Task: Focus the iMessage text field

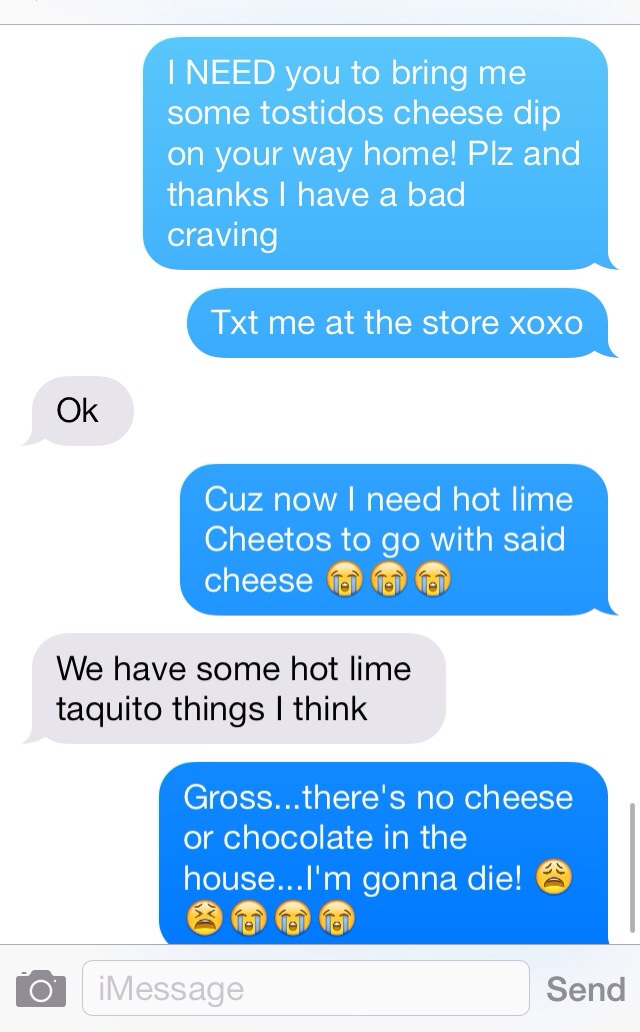Action: point(305,989)
